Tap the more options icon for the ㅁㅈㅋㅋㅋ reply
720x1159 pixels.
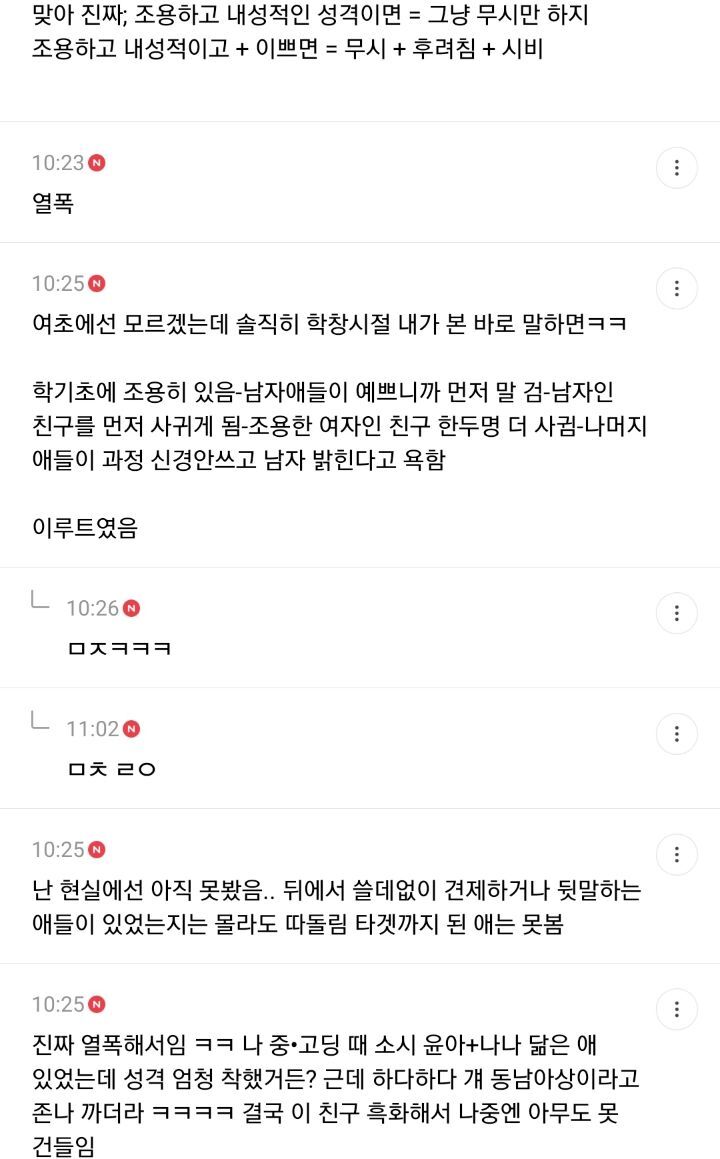pos(677,613)
